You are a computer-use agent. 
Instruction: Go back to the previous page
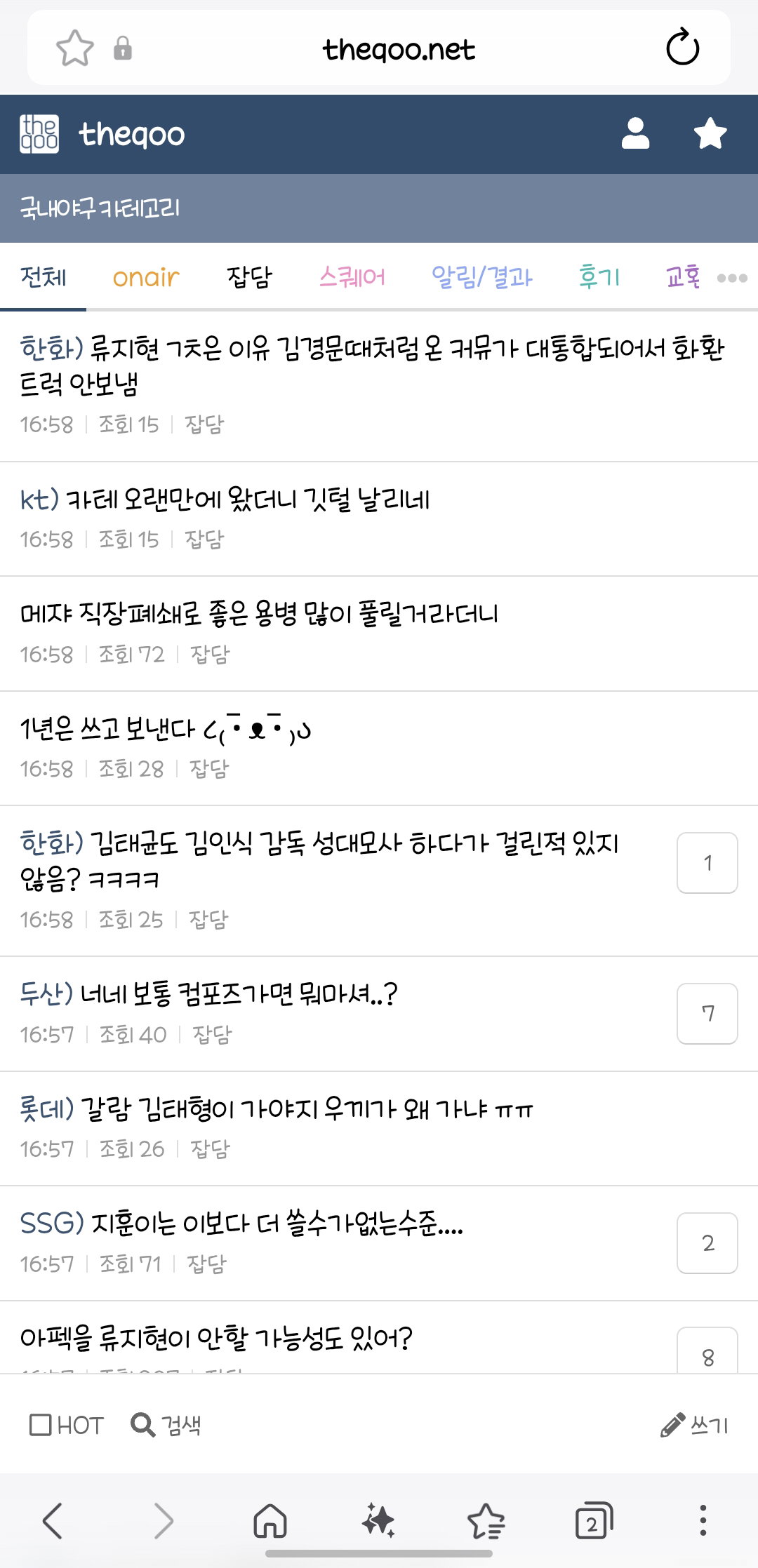coord(53,1521)
